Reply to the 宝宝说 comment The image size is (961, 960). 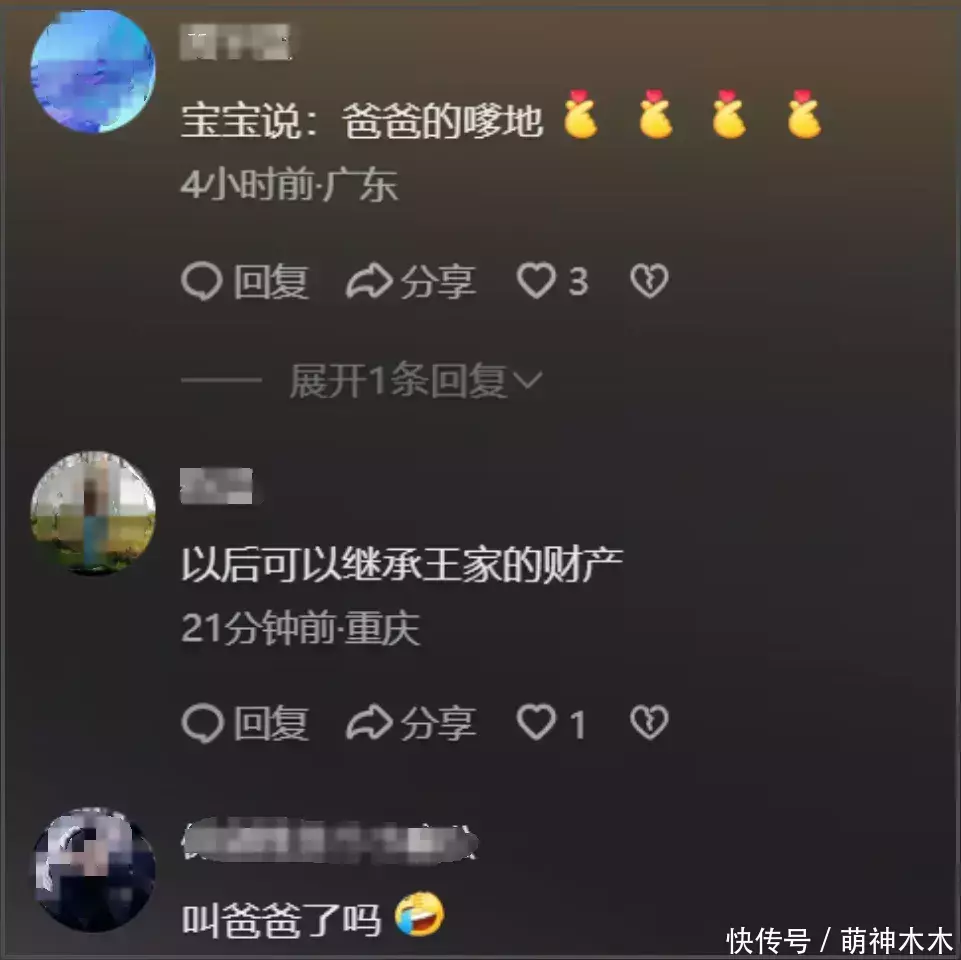[245, 283]
